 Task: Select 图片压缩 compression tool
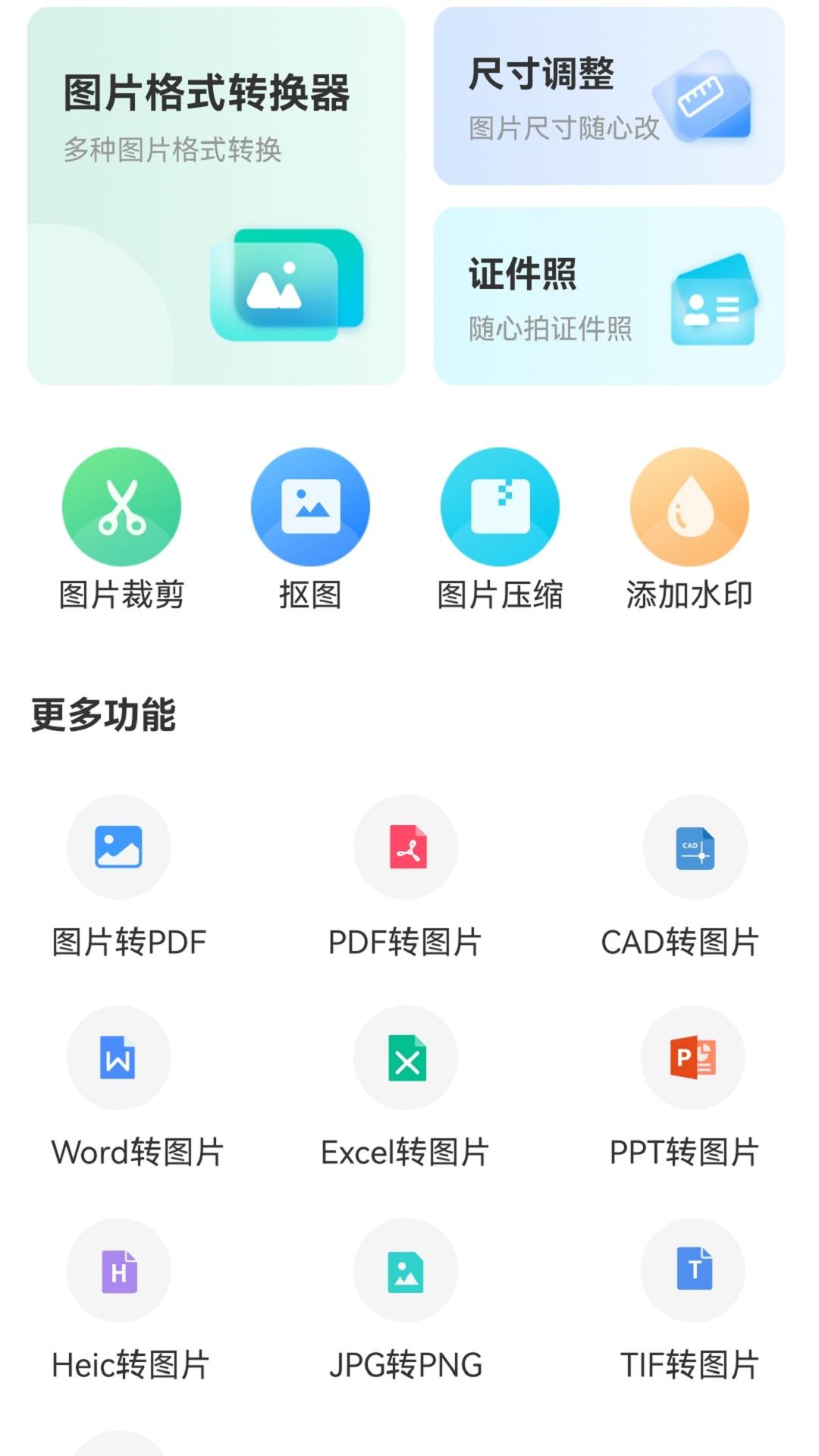click(500, 507)
